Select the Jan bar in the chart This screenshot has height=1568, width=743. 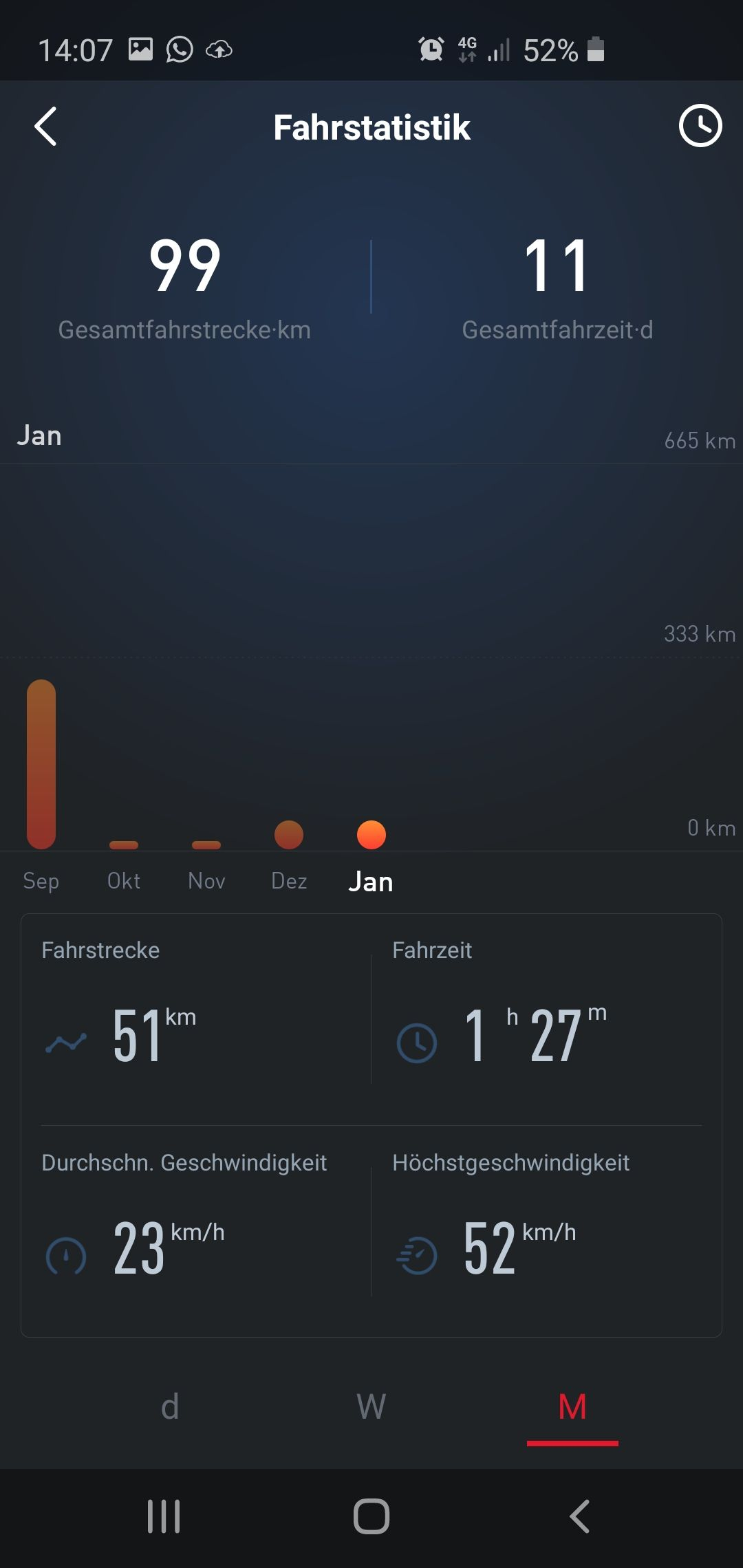pos(371,835)
